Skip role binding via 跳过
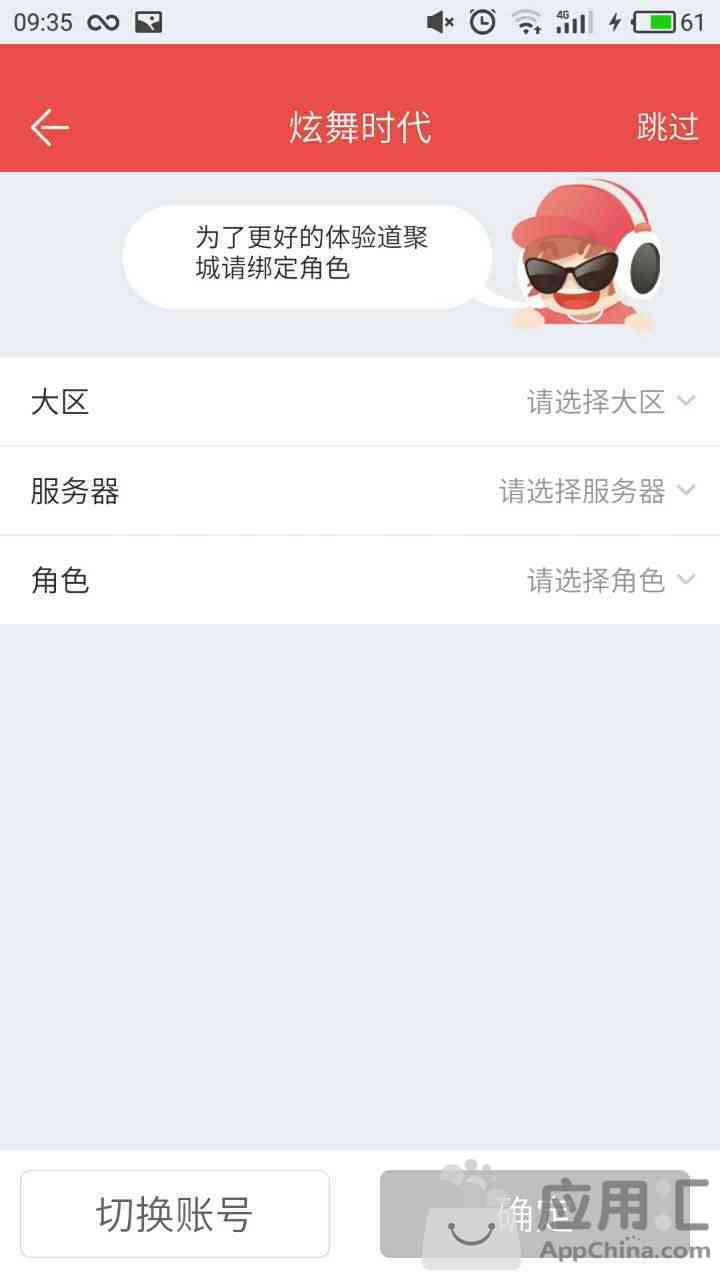Viewport: 720px width, 1280px height. (667, 127)
